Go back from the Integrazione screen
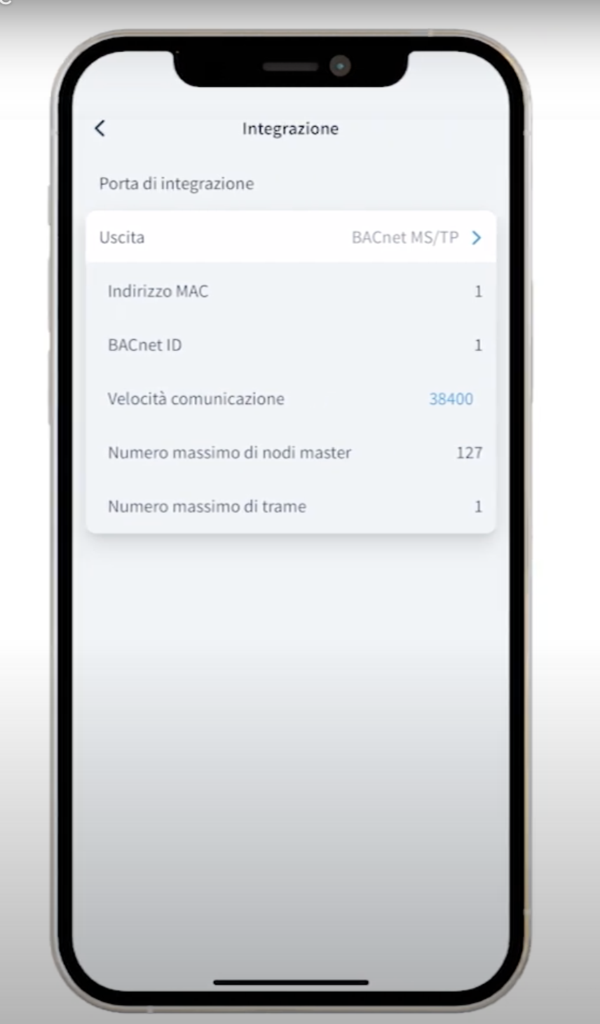Screen dimensions: 600x1024 coord(100,128)
